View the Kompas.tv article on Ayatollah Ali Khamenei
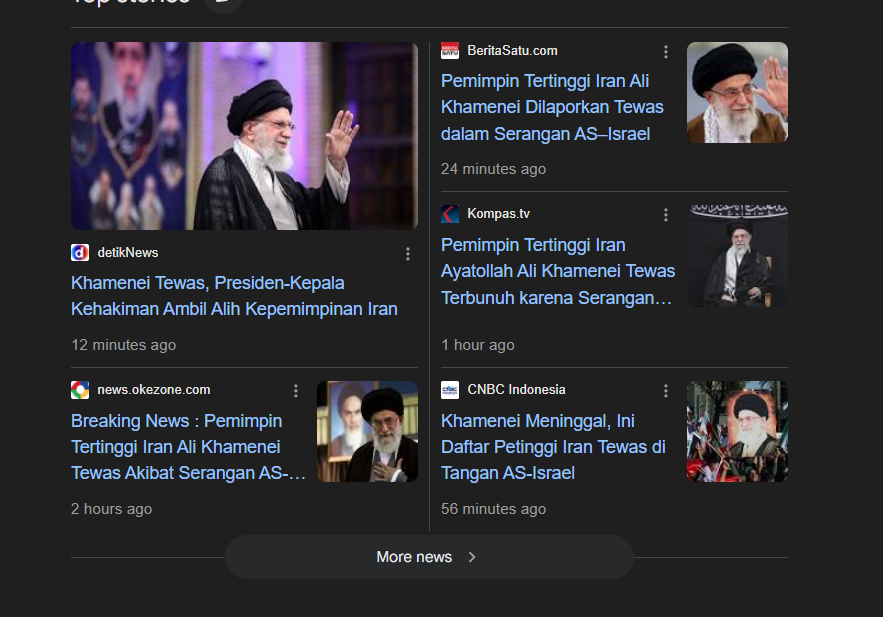Image resolution: width=883 pixels, height=617 pixels. [558, 271]
